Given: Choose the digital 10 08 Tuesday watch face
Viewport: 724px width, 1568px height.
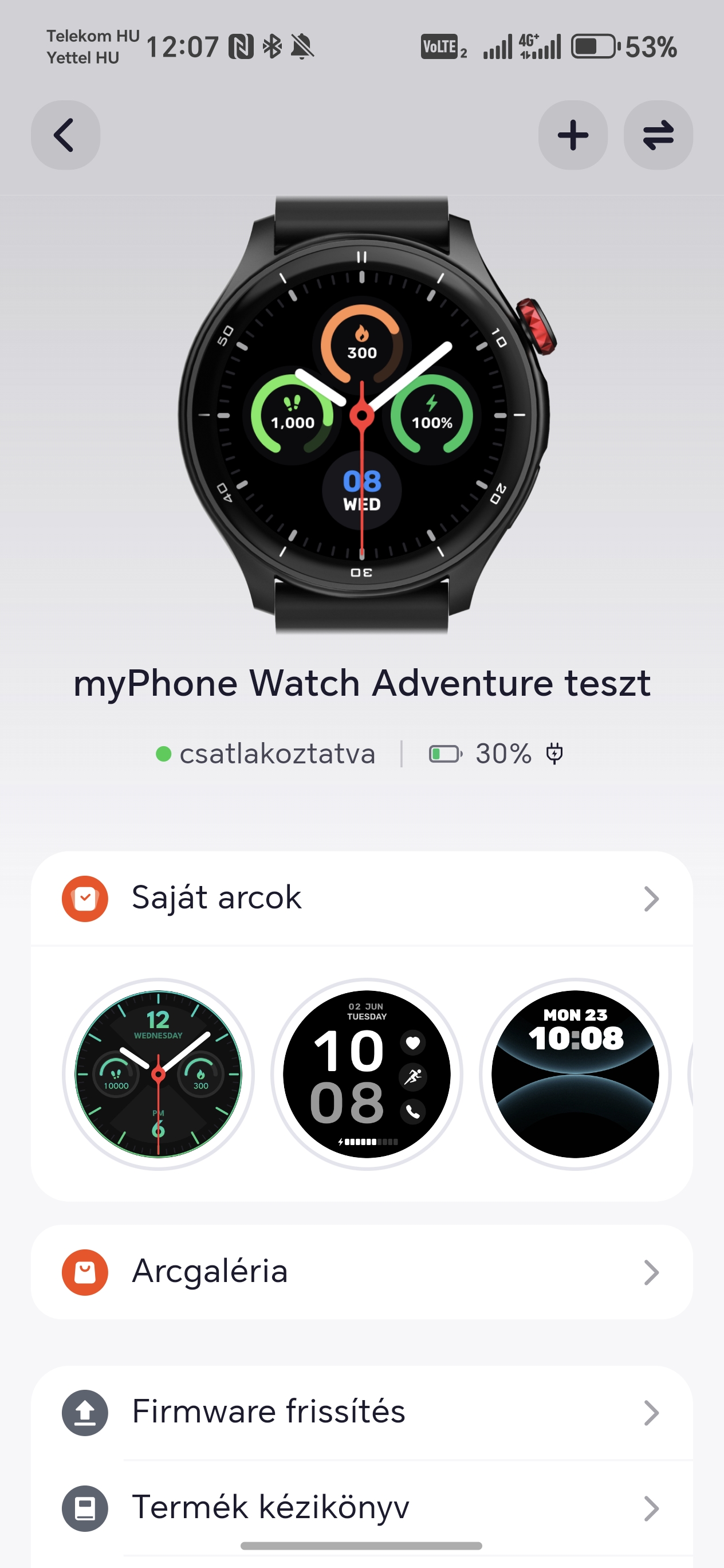Looking at the screenshot, I should pyautogui.click(x=367, y=1074).
